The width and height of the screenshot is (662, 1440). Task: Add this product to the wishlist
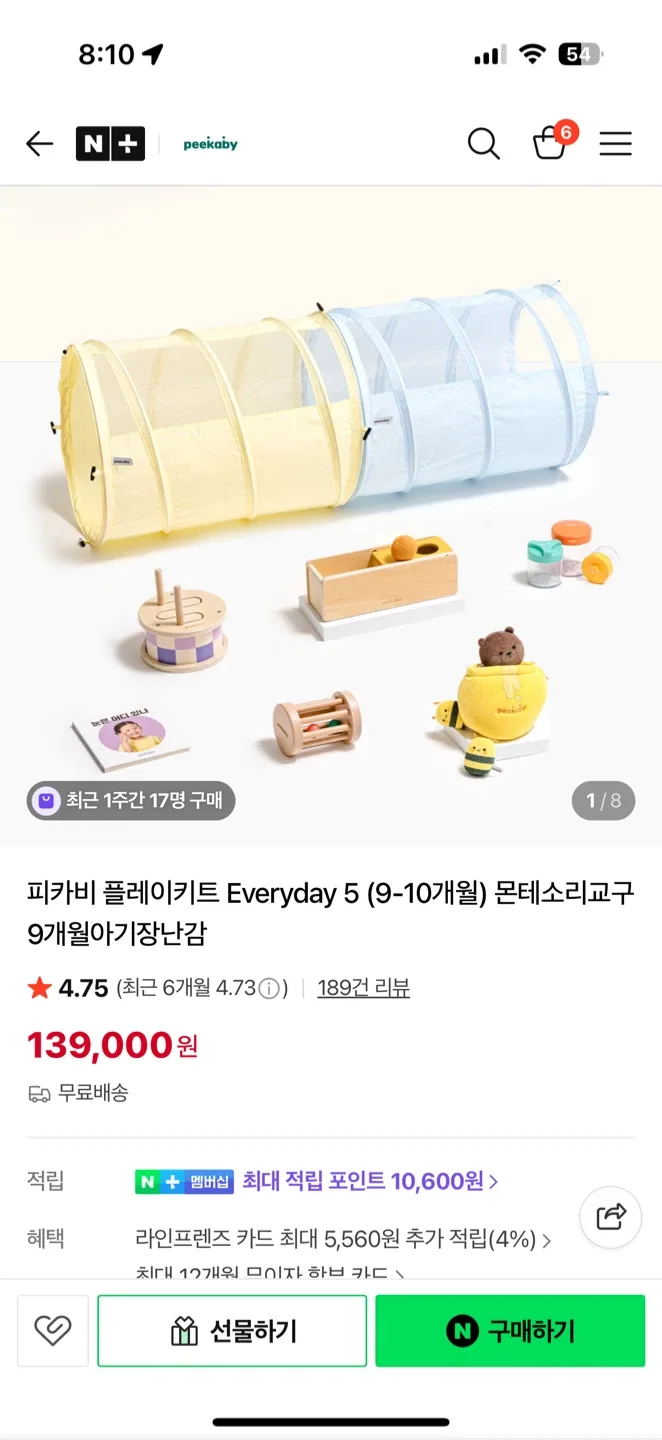coord(52,1330)
